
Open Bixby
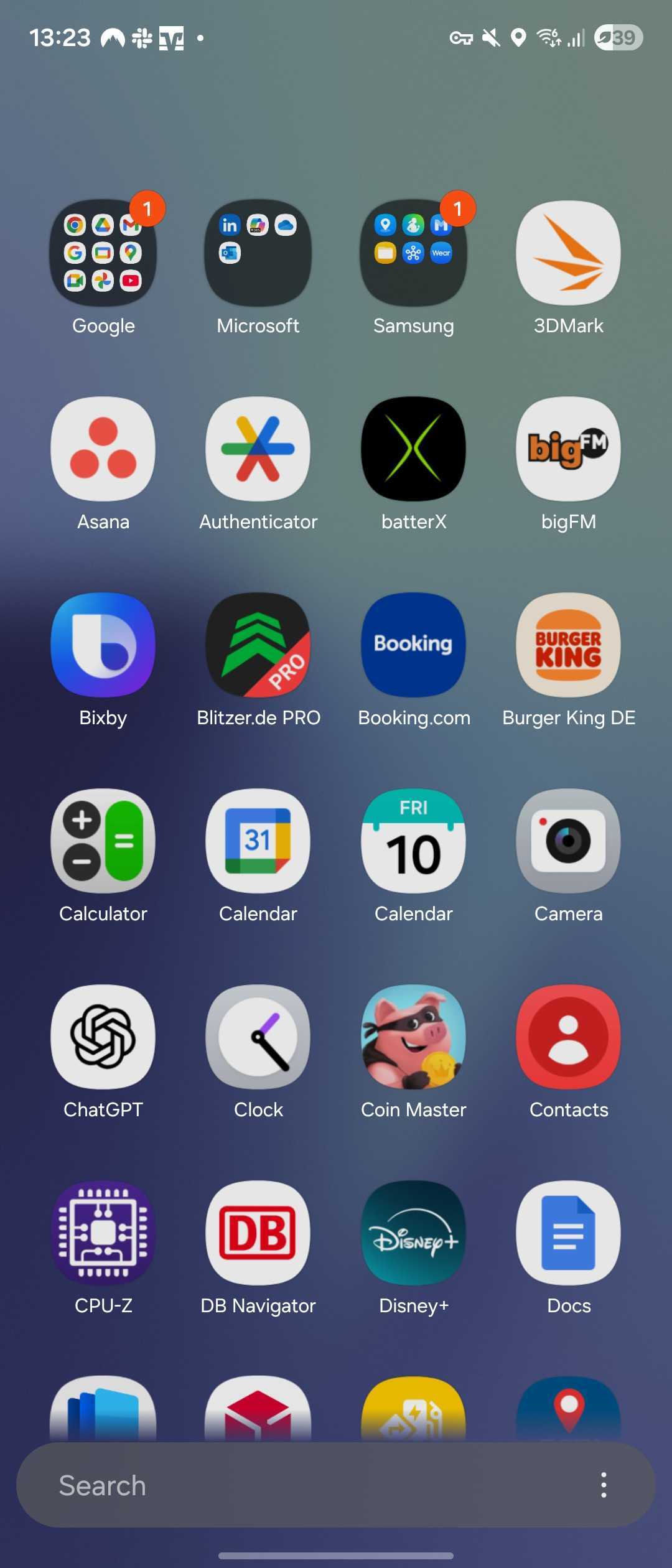[103, 645]
